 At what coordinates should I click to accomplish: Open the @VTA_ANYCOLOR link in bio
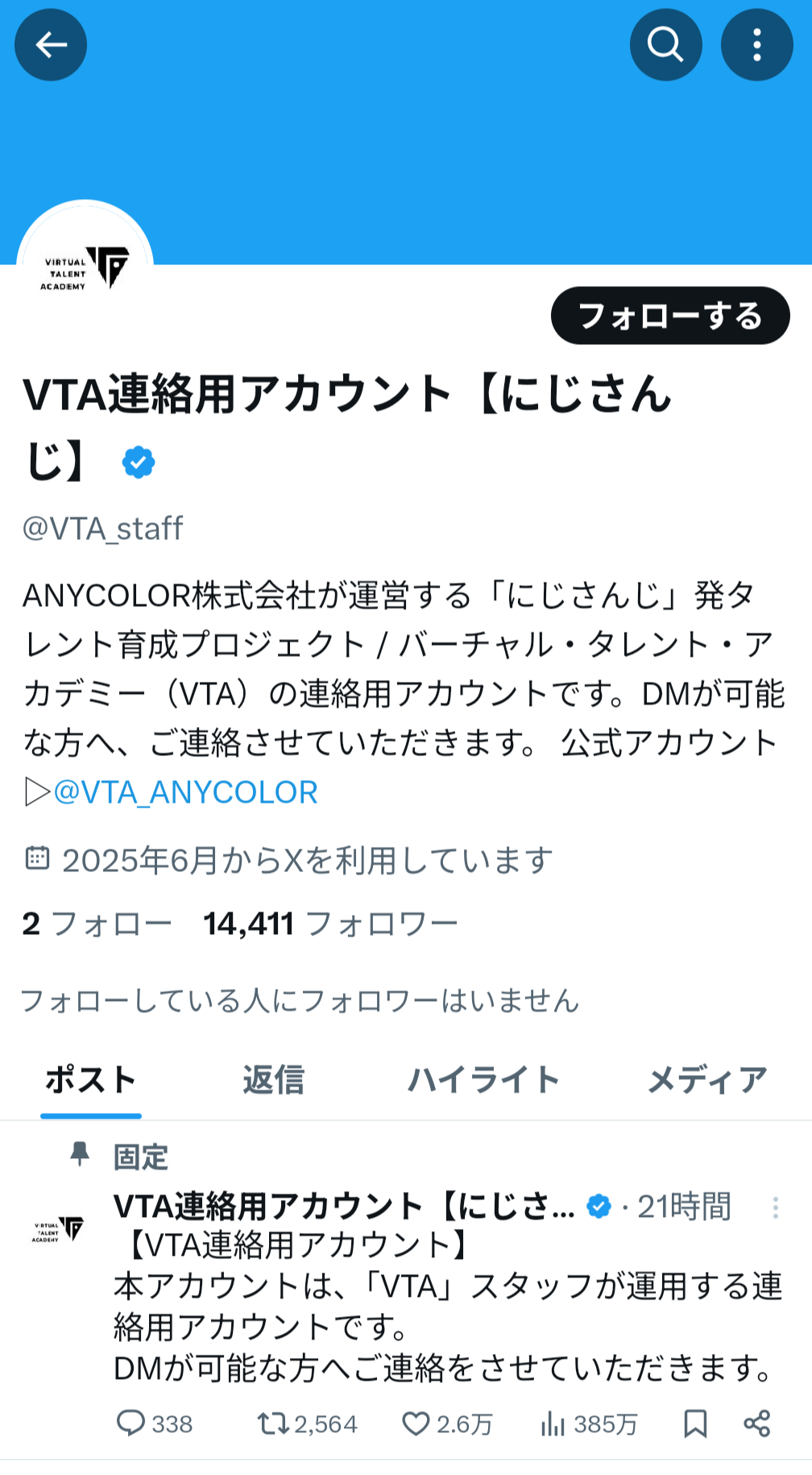[x=185, y=792]
